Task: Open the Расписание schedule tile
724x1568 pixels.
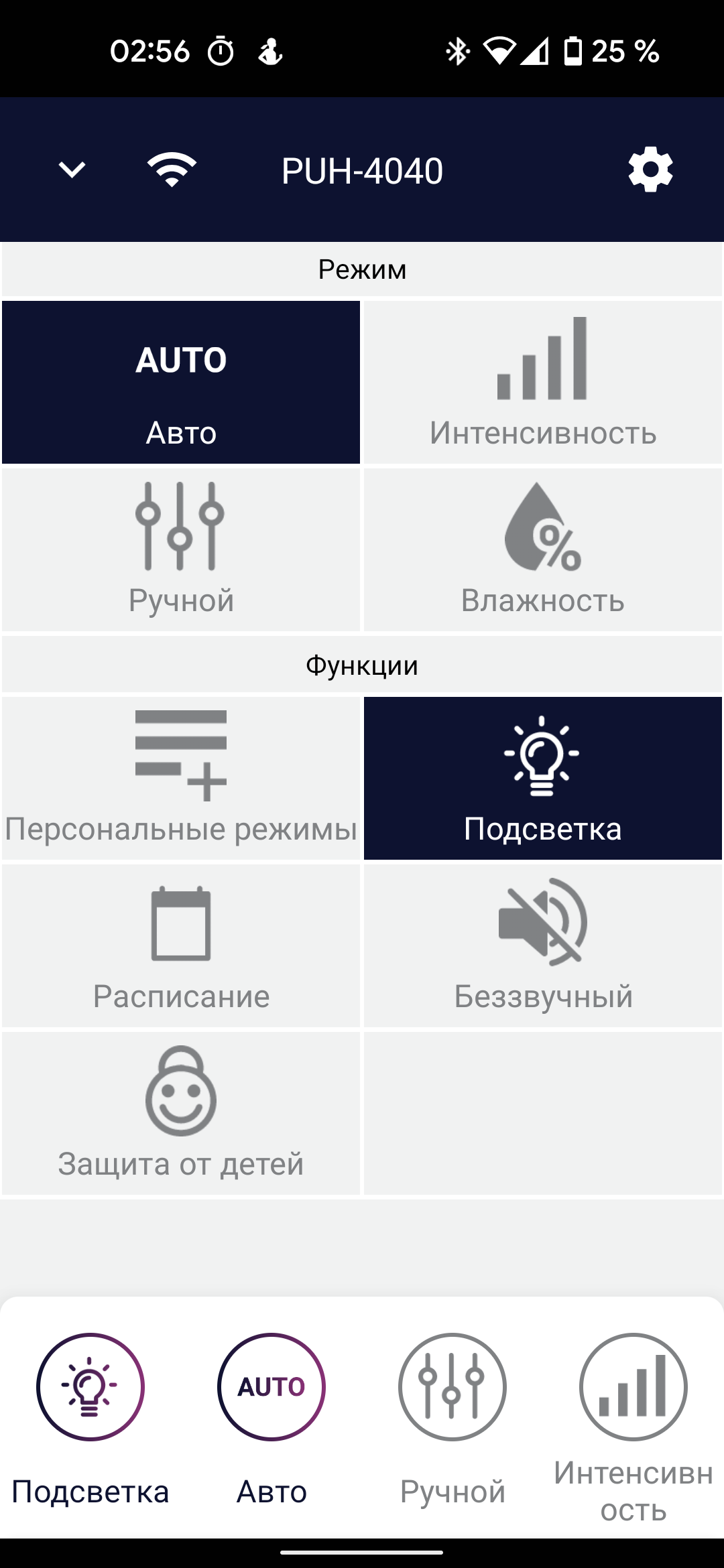Action: (x=181, y=945)
